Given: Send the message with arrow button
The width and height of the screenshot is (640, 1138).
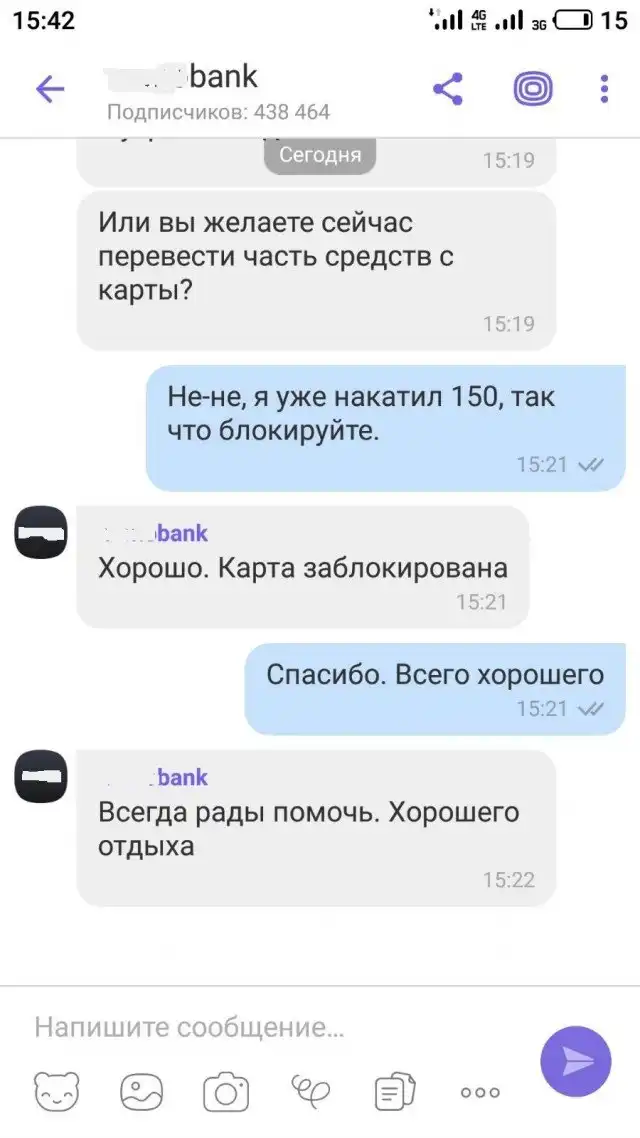Looking at the screenshot, I should (576, 1061).
